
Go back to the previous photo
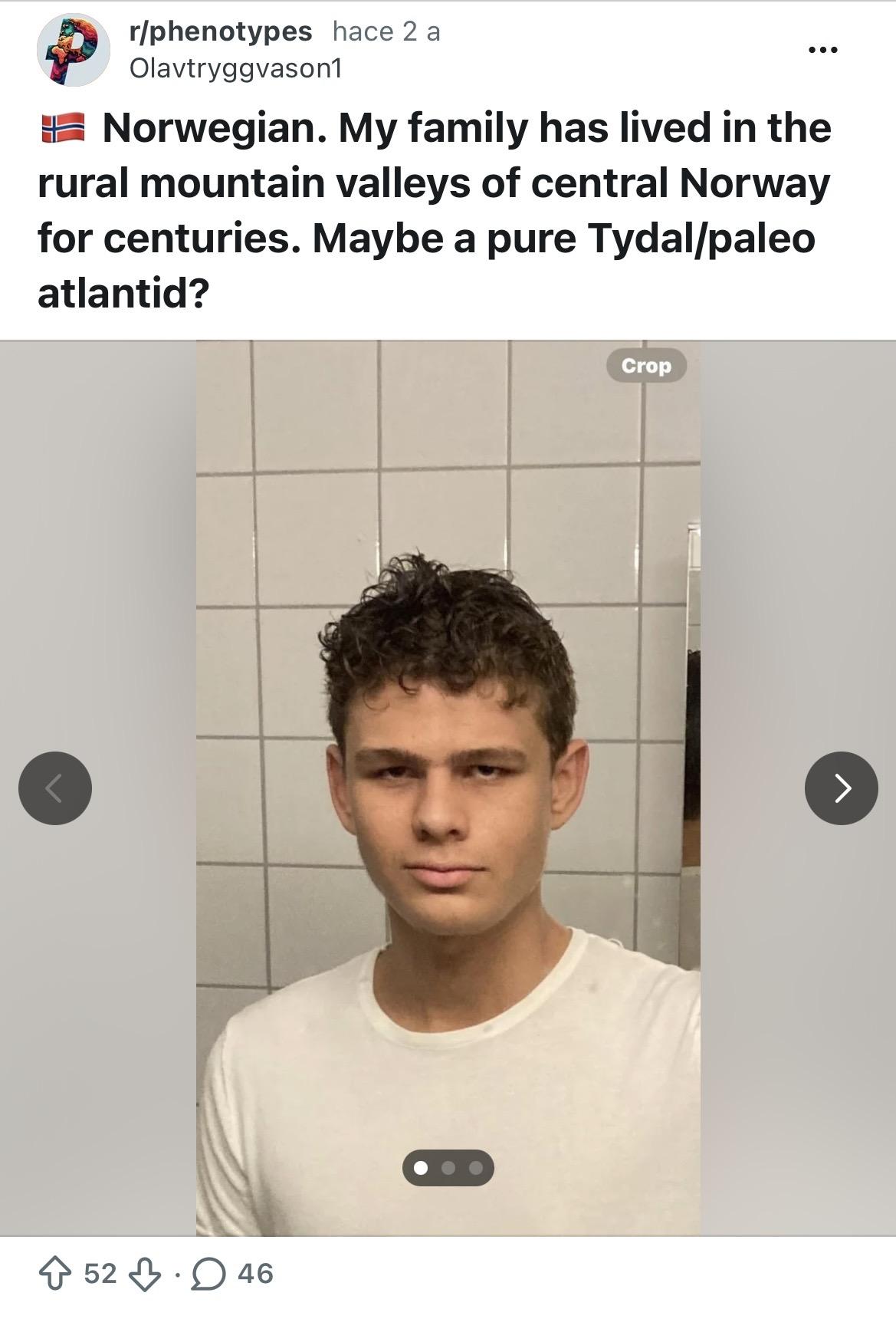click(55, 788)
